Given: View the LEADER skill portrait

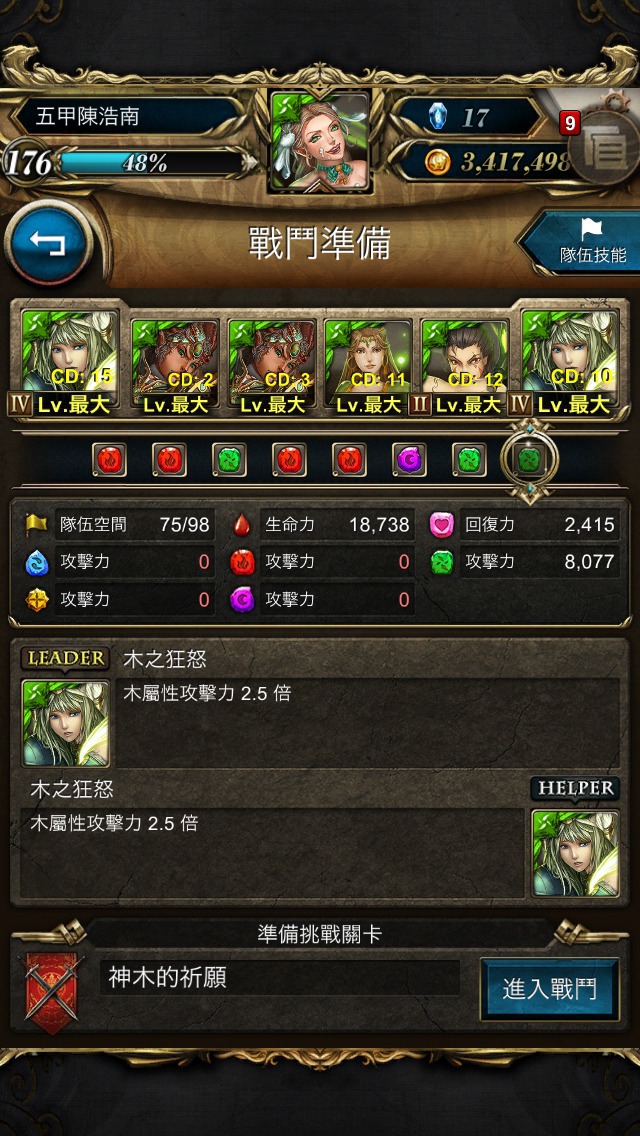Looking at the screenshot, I should pos(66,722).
